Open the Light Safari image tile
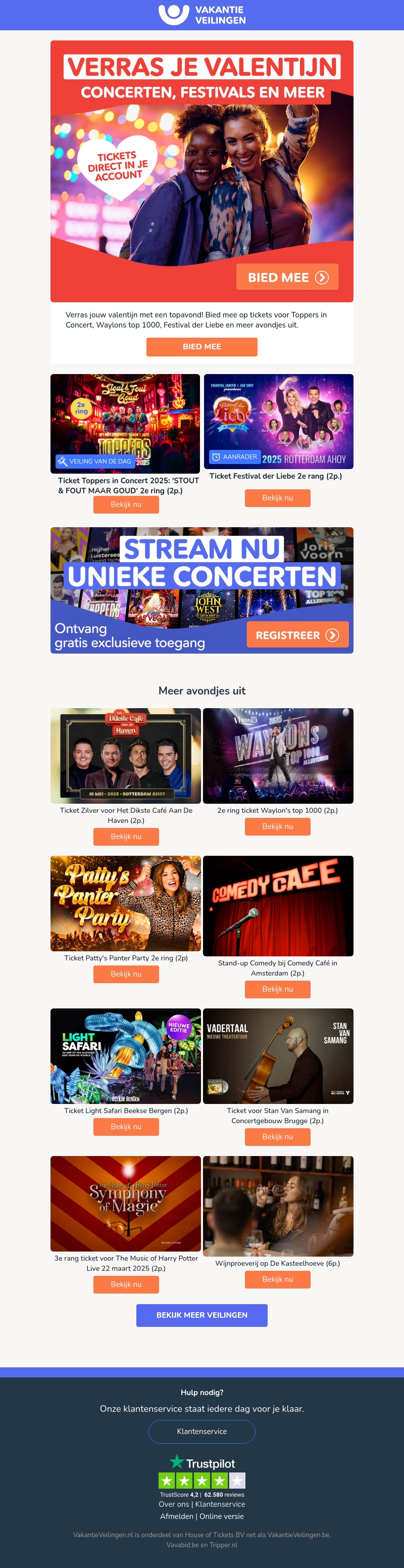 125,1055
